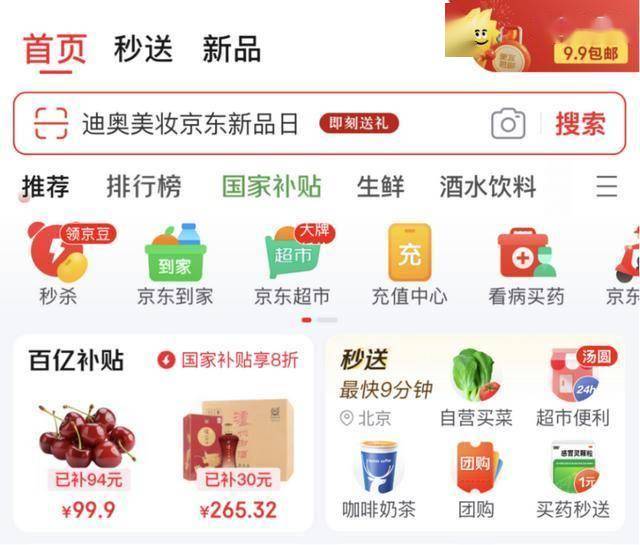Select the 酒水饮料 category tab

pos(488,187)
